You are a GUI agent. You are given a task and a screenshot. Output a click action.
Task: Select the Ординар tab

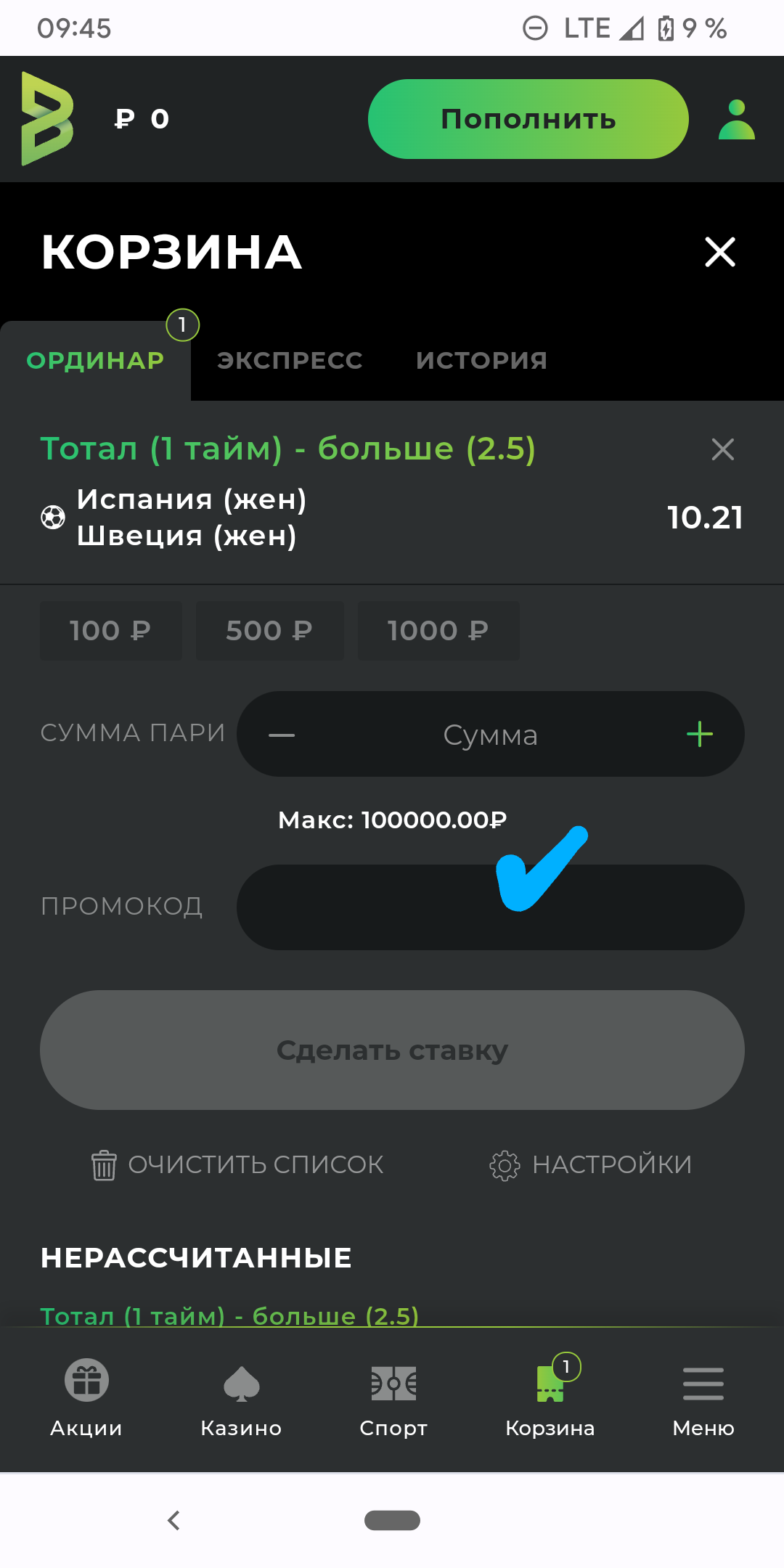tap(95, 361)
